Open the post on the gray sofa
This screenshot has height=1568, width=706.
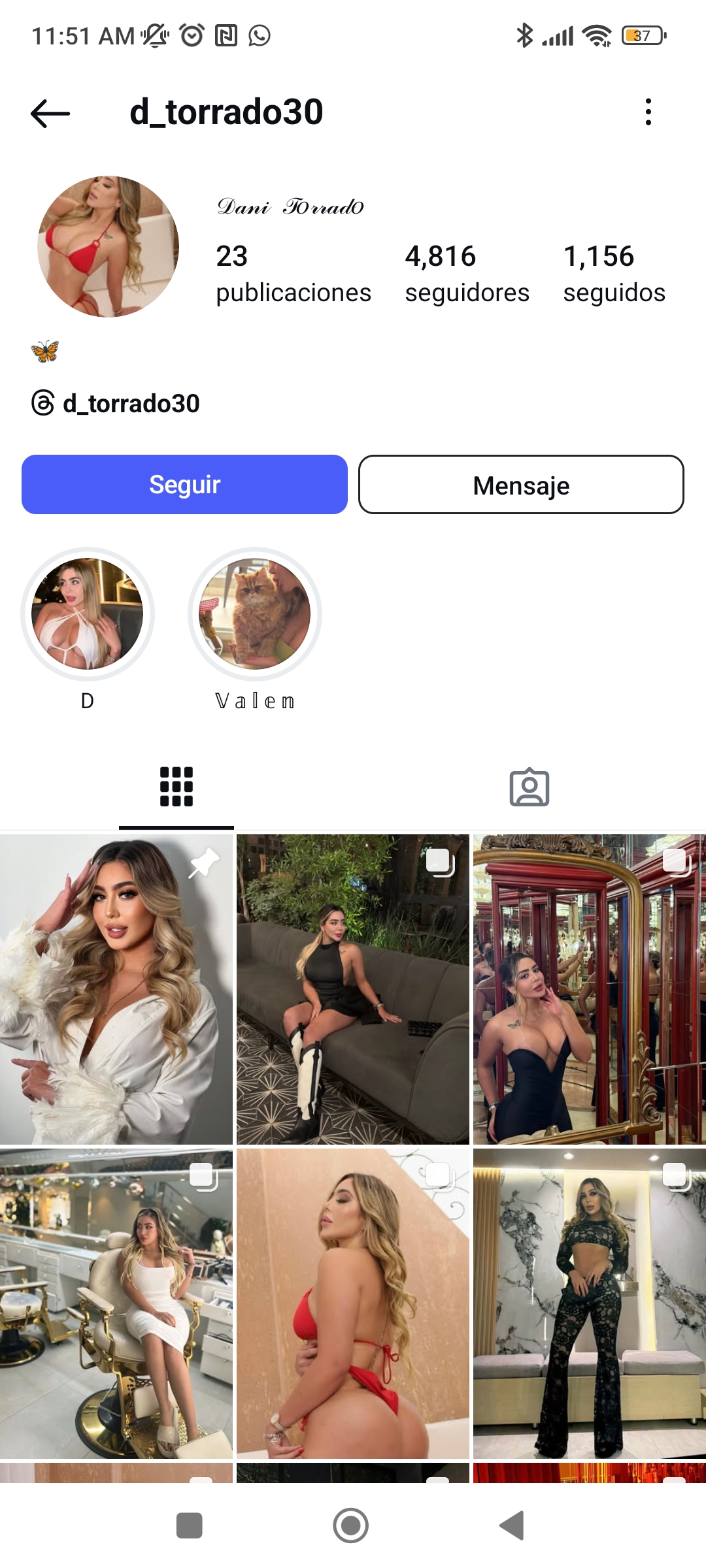click(x=353, y=989)
